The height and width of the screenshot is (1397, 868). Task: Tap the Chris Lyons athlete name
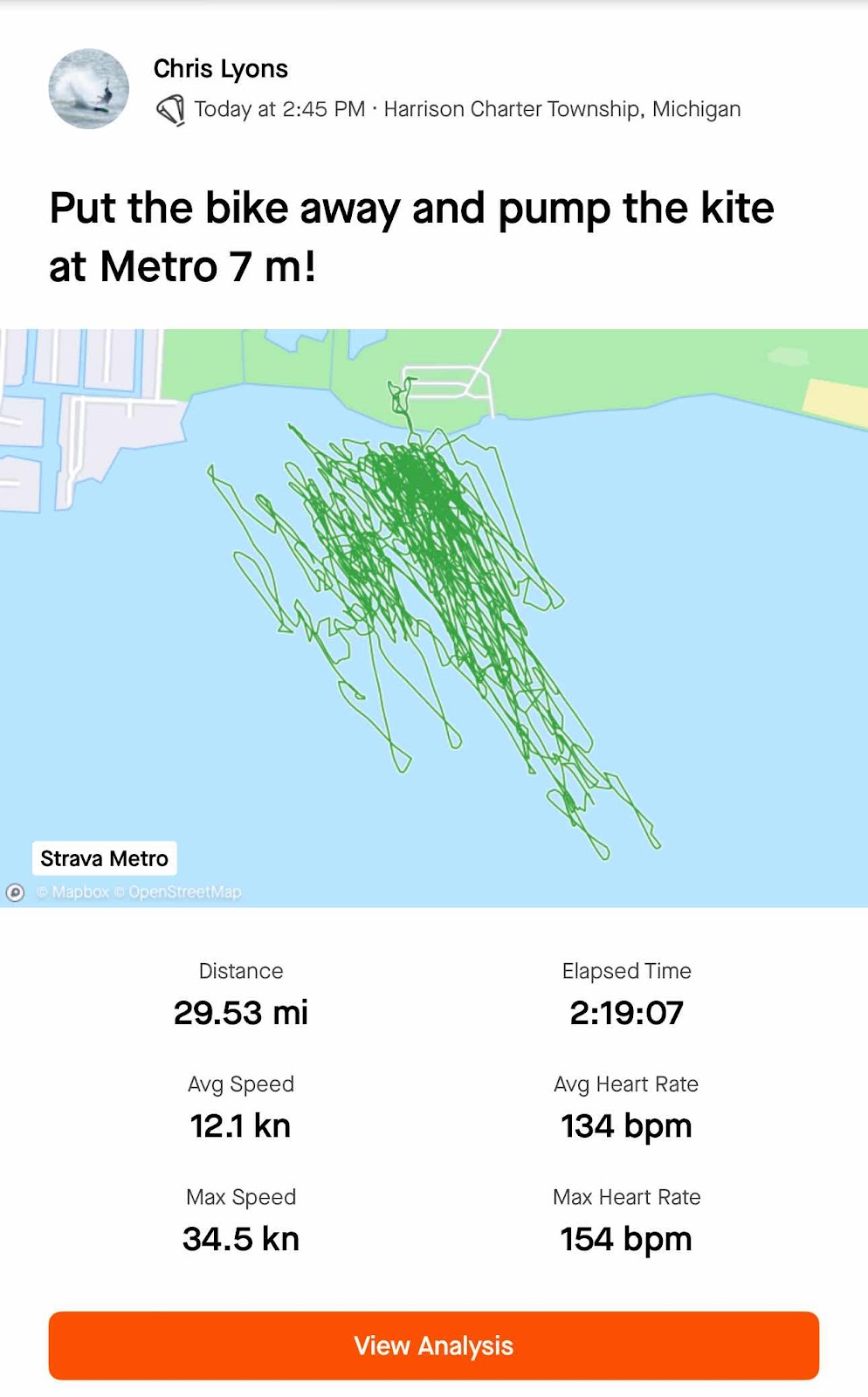220,69
